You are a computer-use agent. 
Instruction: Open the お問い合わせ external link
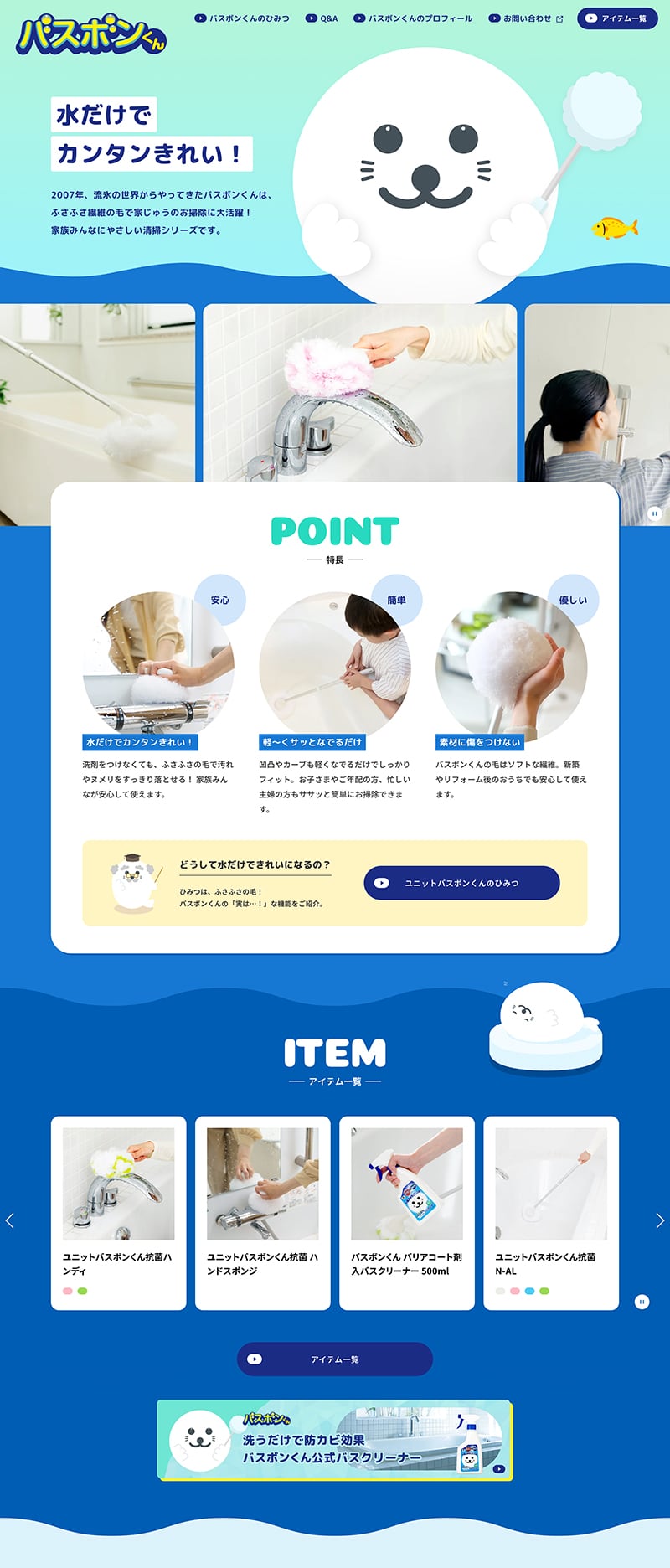tap(526, 18)
